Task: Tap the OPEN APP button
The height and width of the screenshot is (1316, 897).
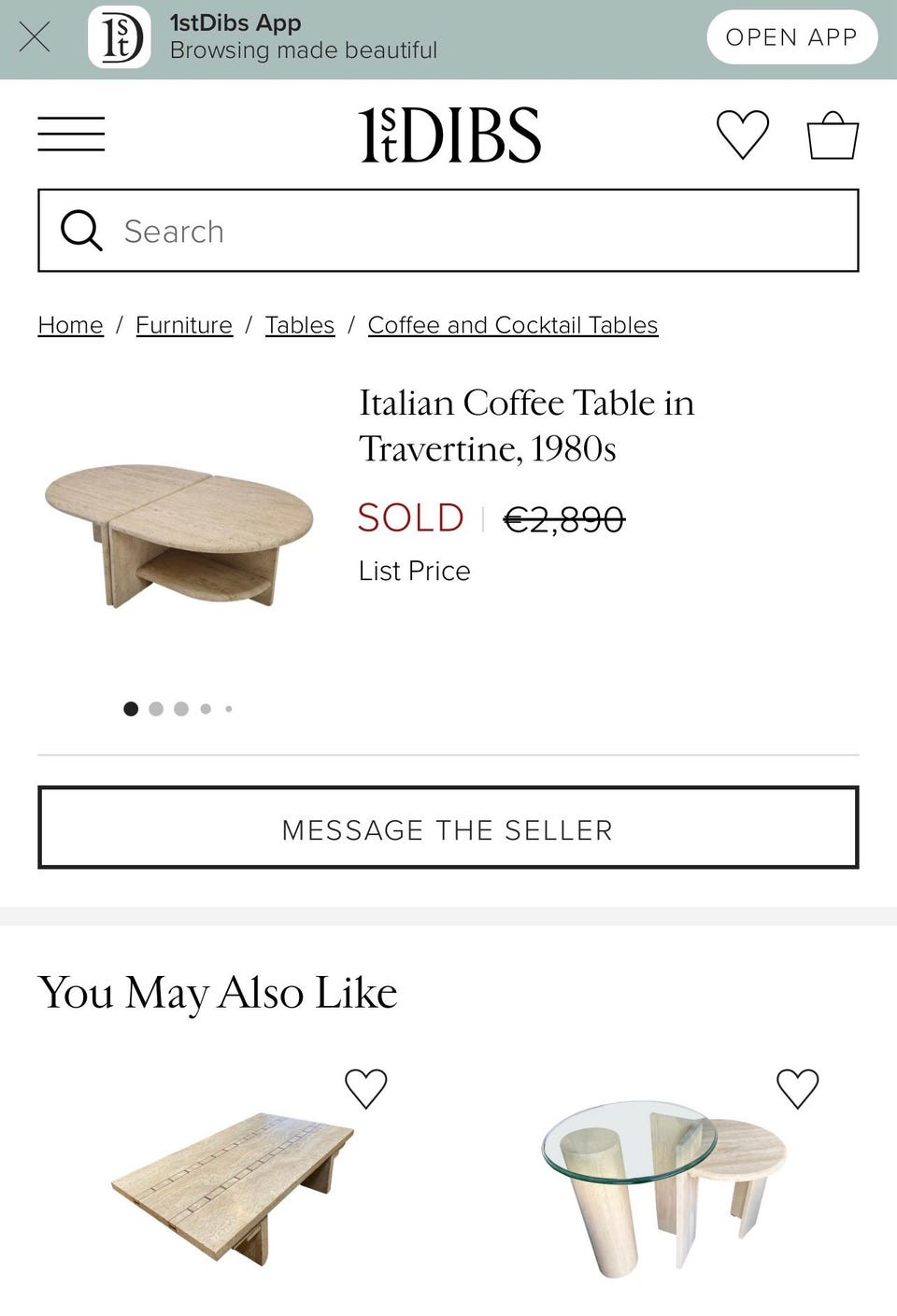Action: pyautogui.click(x=791, y=37)
